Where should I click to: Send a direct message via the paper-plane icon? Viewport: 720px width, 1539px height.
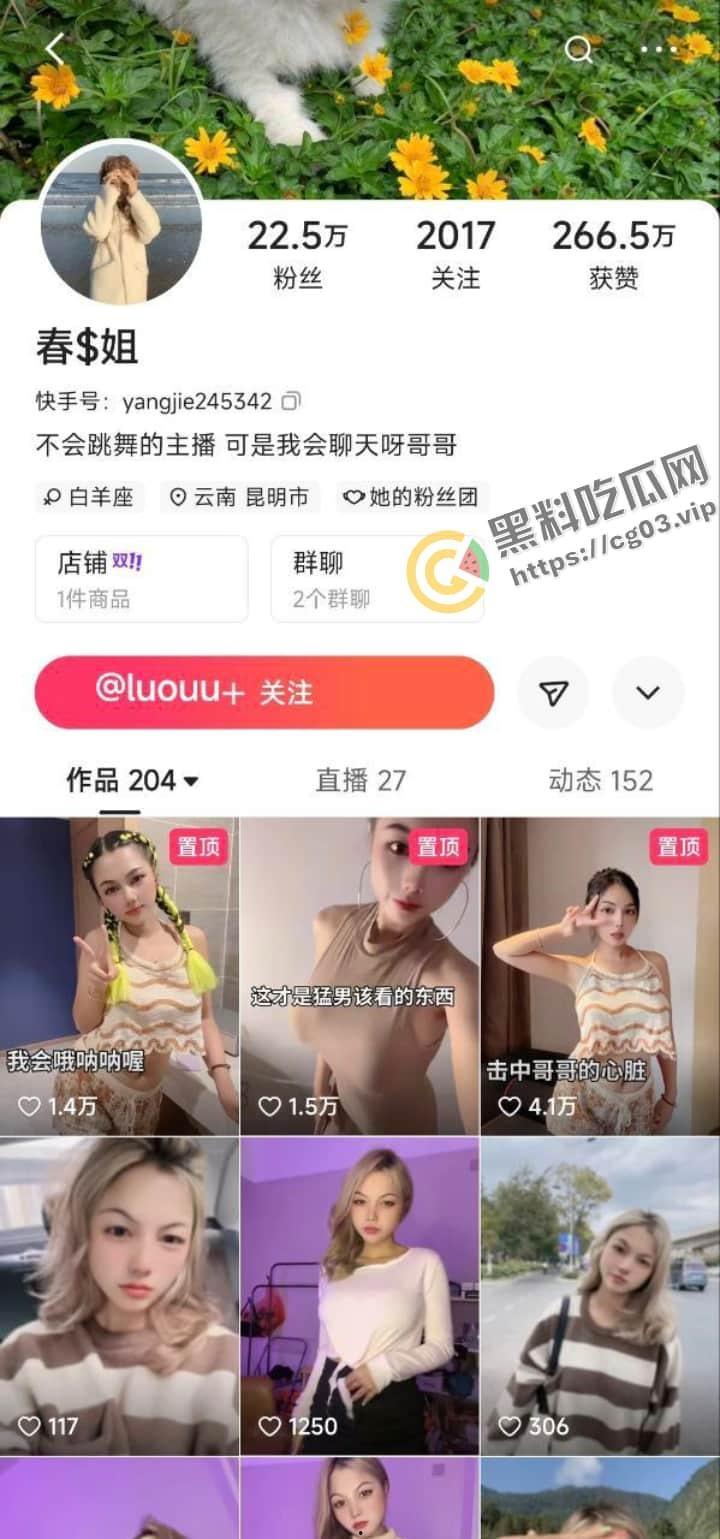tap(553, 692)
